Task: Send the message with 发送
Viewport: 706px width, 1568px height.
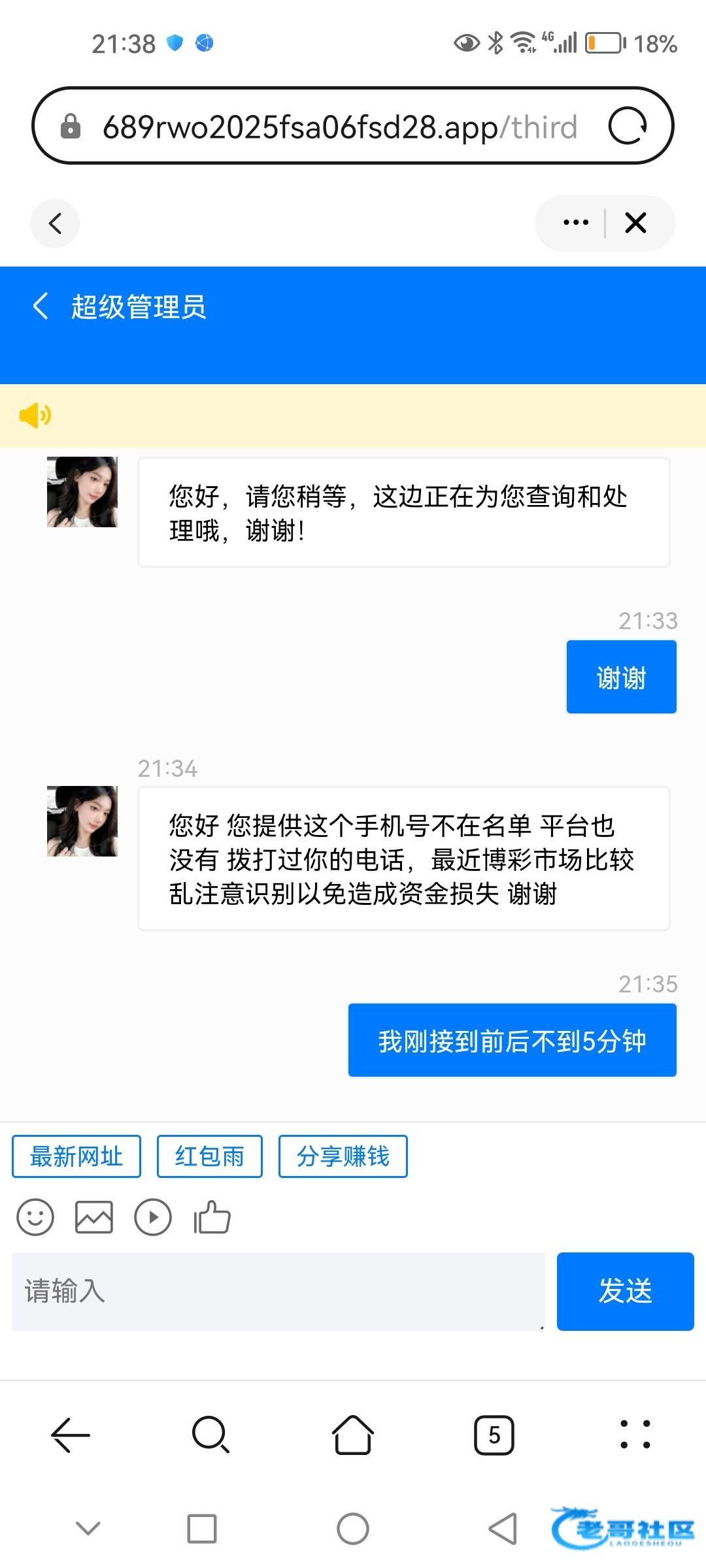Action: [625, 1292]
